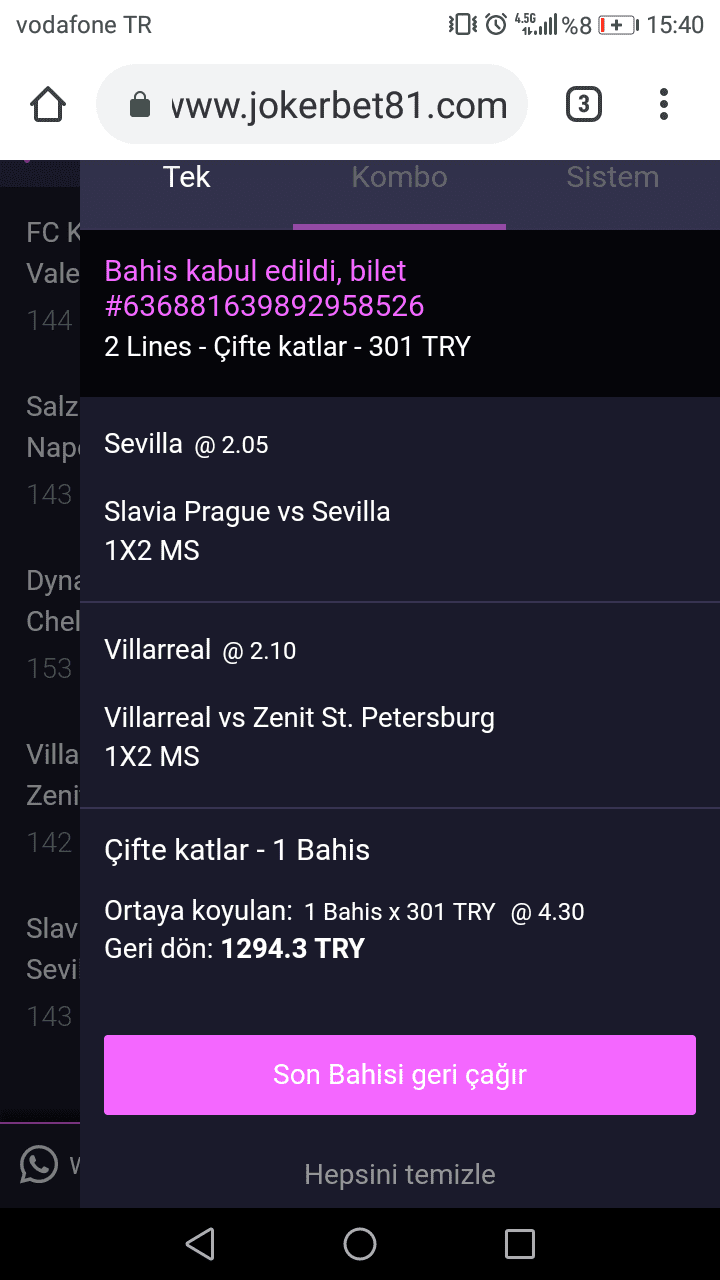Tap the Son Bahisi geri çağır button

(400, 1075)
